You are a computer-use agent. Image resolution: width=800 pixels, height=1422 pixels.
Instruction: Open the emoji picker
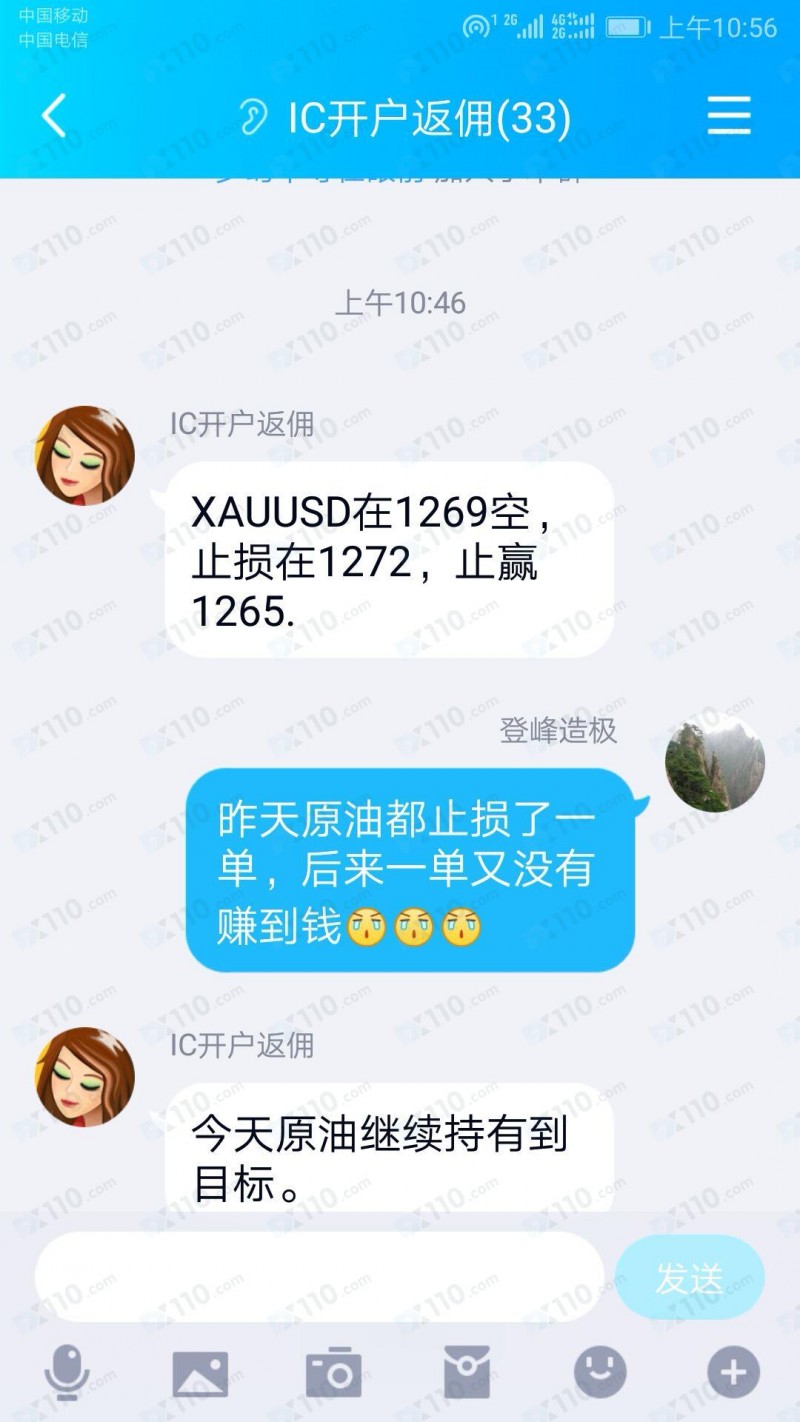pos(600,1372)
